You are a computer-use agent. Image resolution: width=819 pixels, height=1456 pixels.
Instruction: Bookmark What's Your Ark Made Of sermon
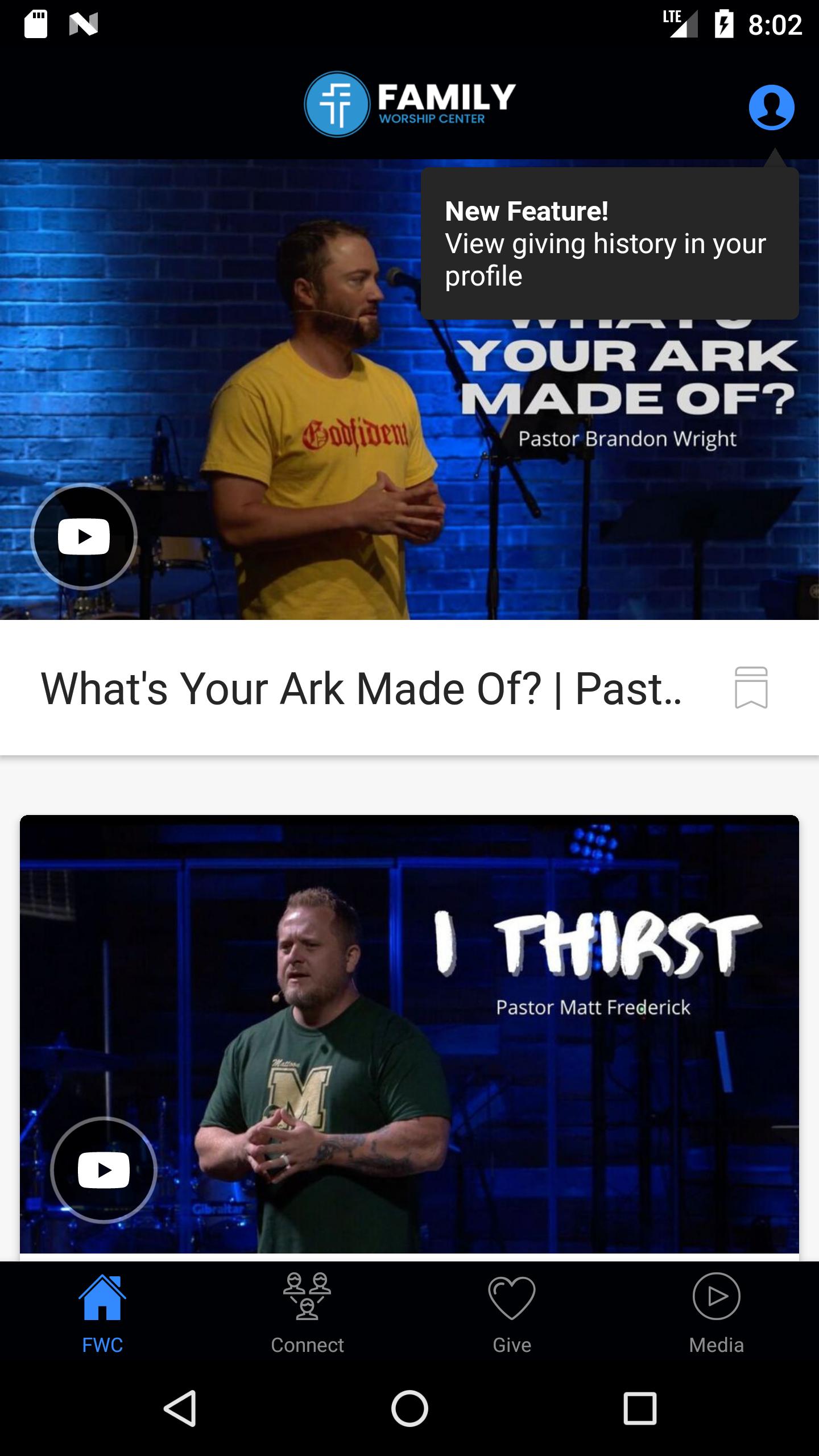point(751,688)
